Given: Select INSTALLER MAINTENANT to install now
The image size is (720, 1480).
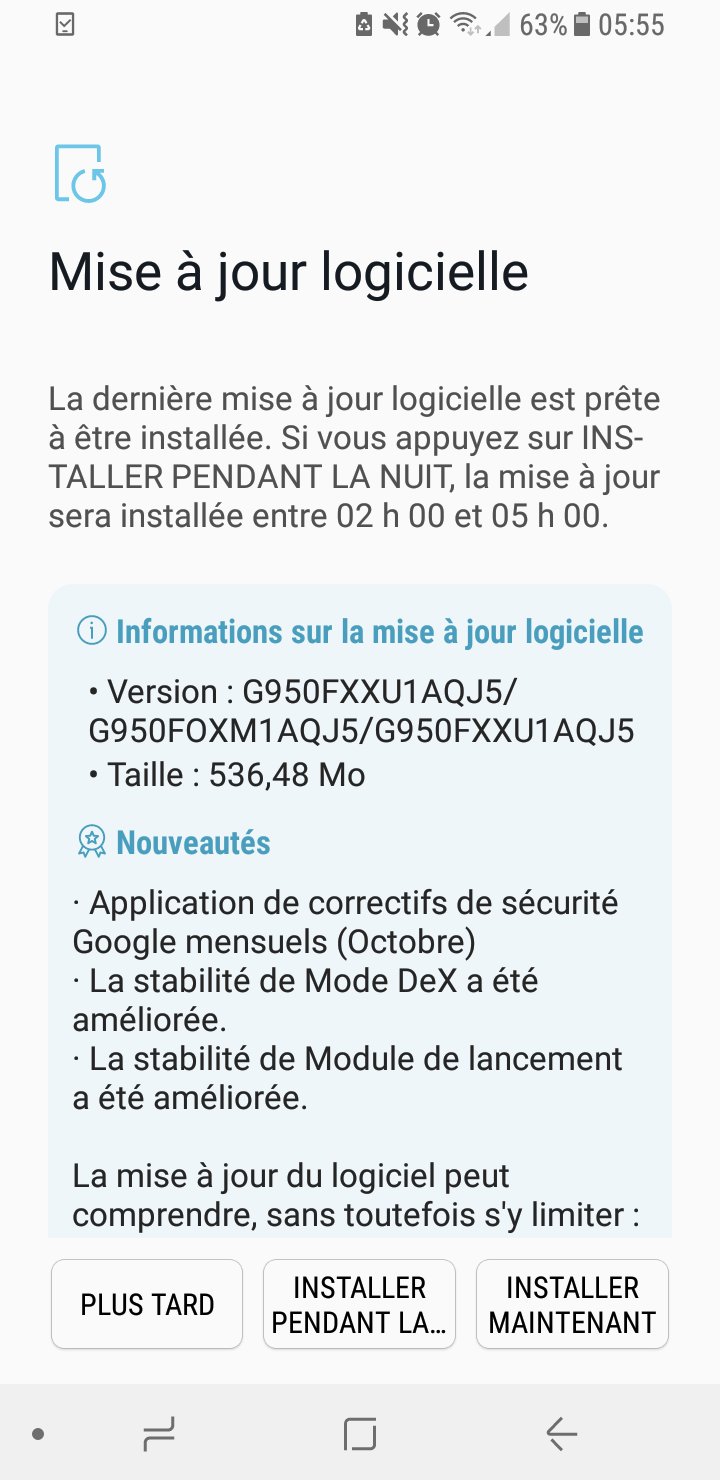Looking at the screenshot, I should pyautogui.click(x=572, y=1304).
